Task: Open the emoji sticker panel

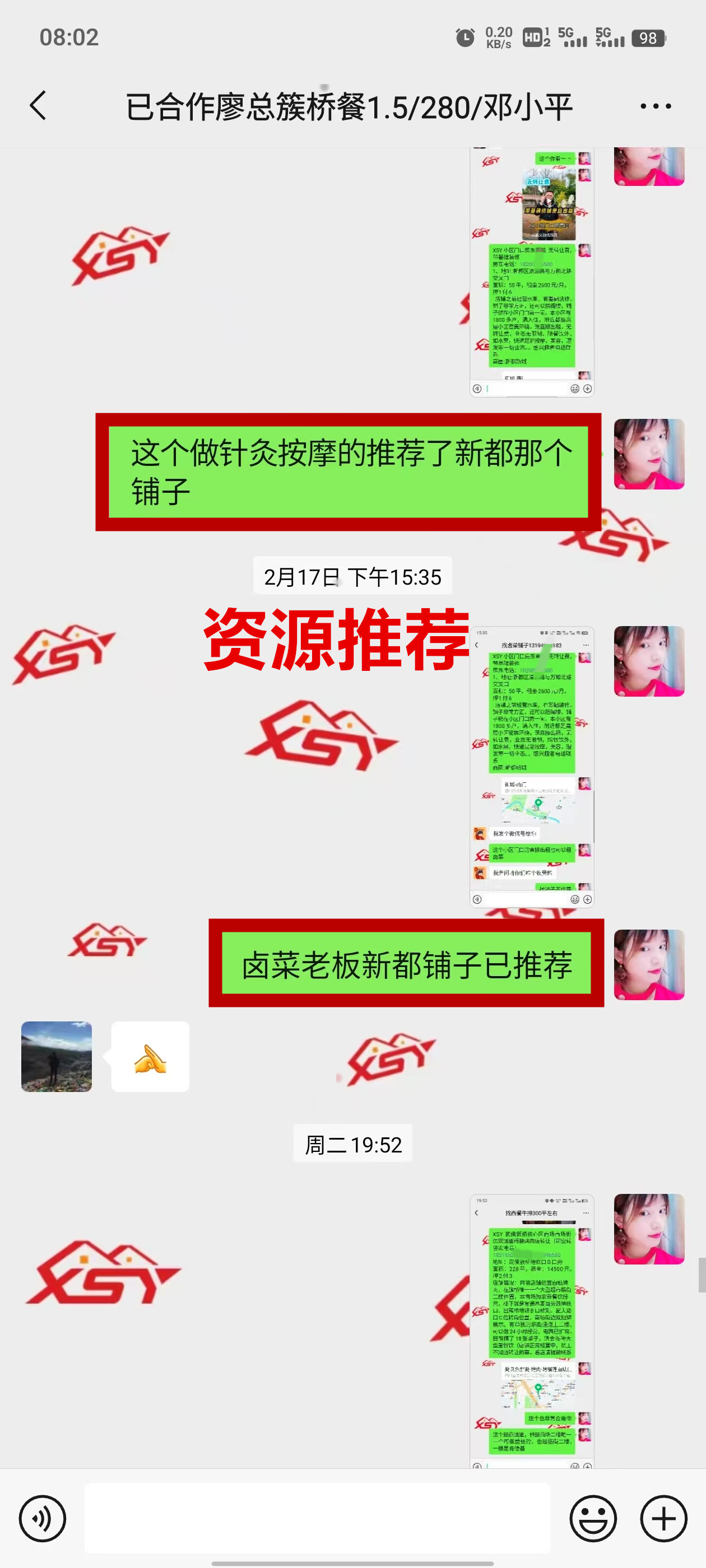Action: pyautogui.click(x=593, y=1518)
